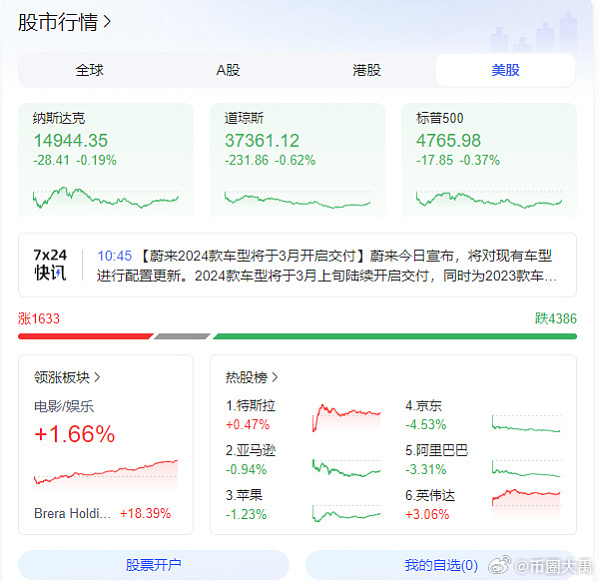View the 特斯拉 stock

pyautogui.click(x=251, y=406)
